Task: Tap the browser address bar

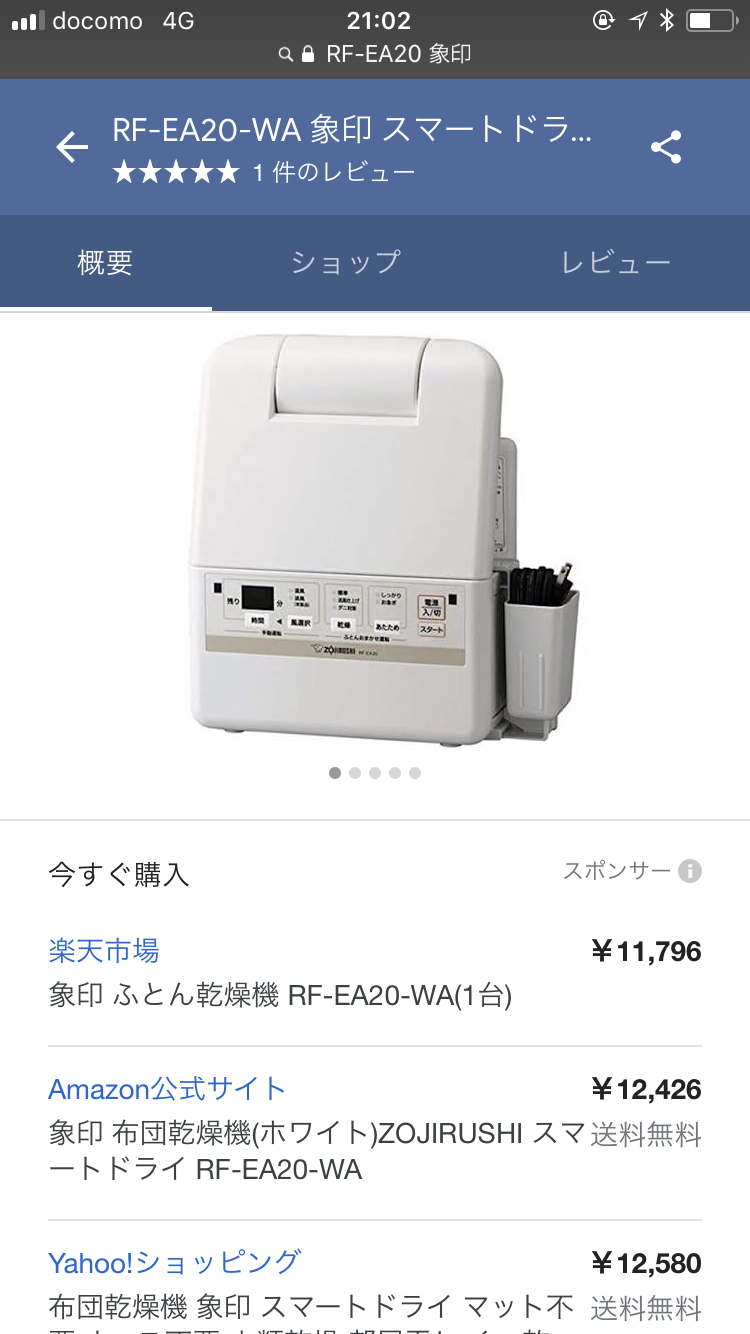Action: point(375,54)
